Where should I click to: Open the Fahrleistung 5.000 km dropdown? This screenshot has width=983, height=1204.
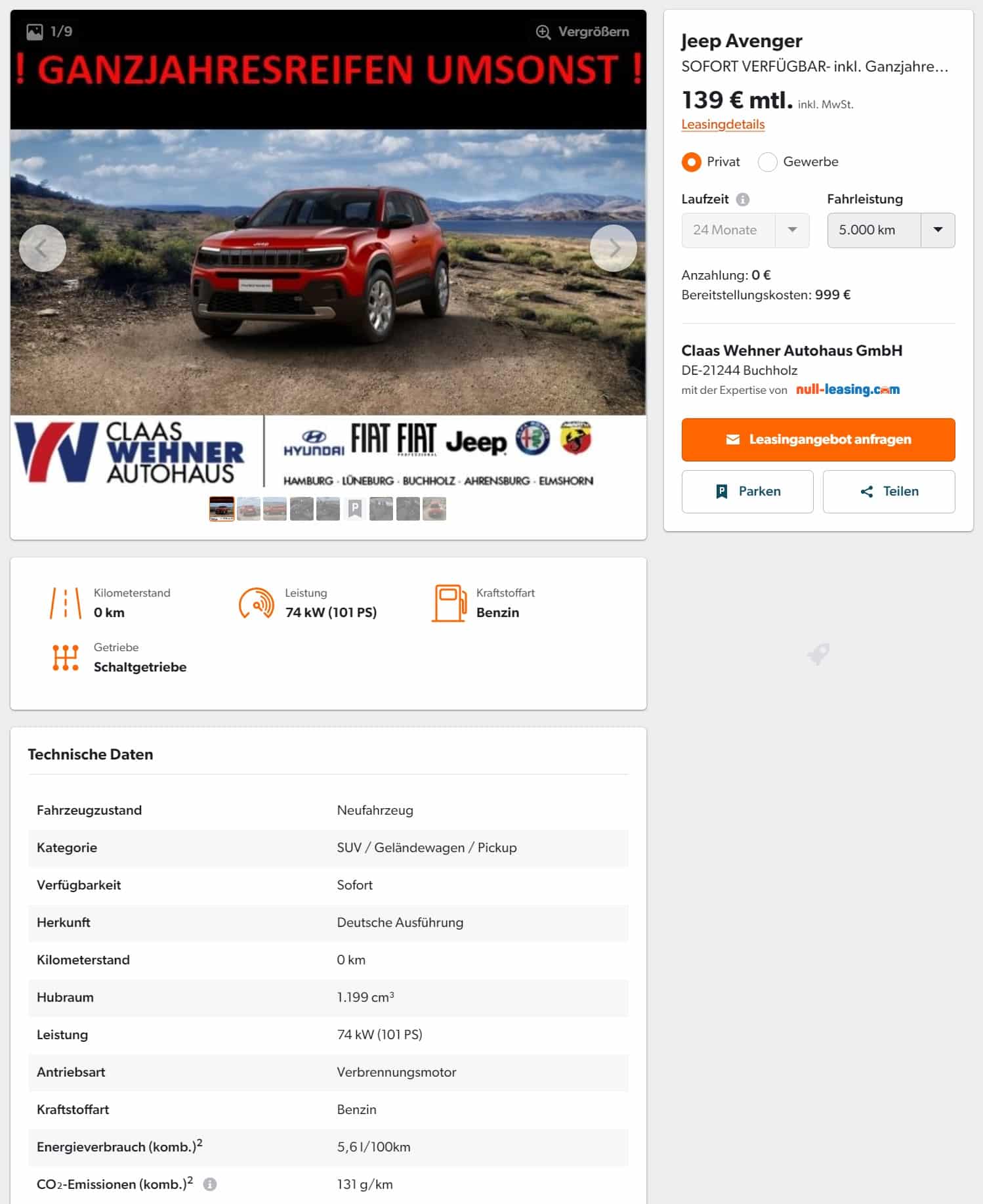click(890, 230)
